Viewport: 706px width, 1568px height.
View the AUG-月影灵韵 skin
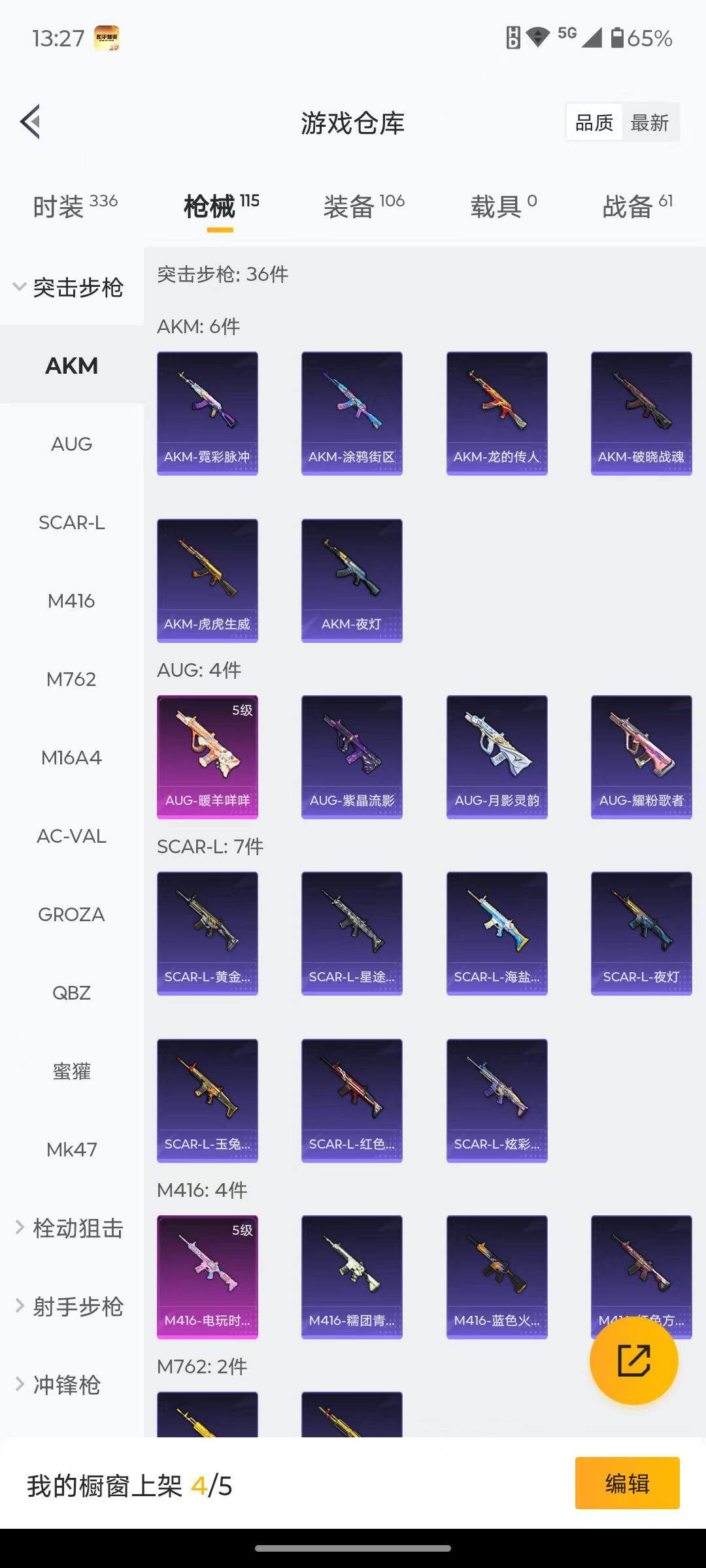point(497,757)
